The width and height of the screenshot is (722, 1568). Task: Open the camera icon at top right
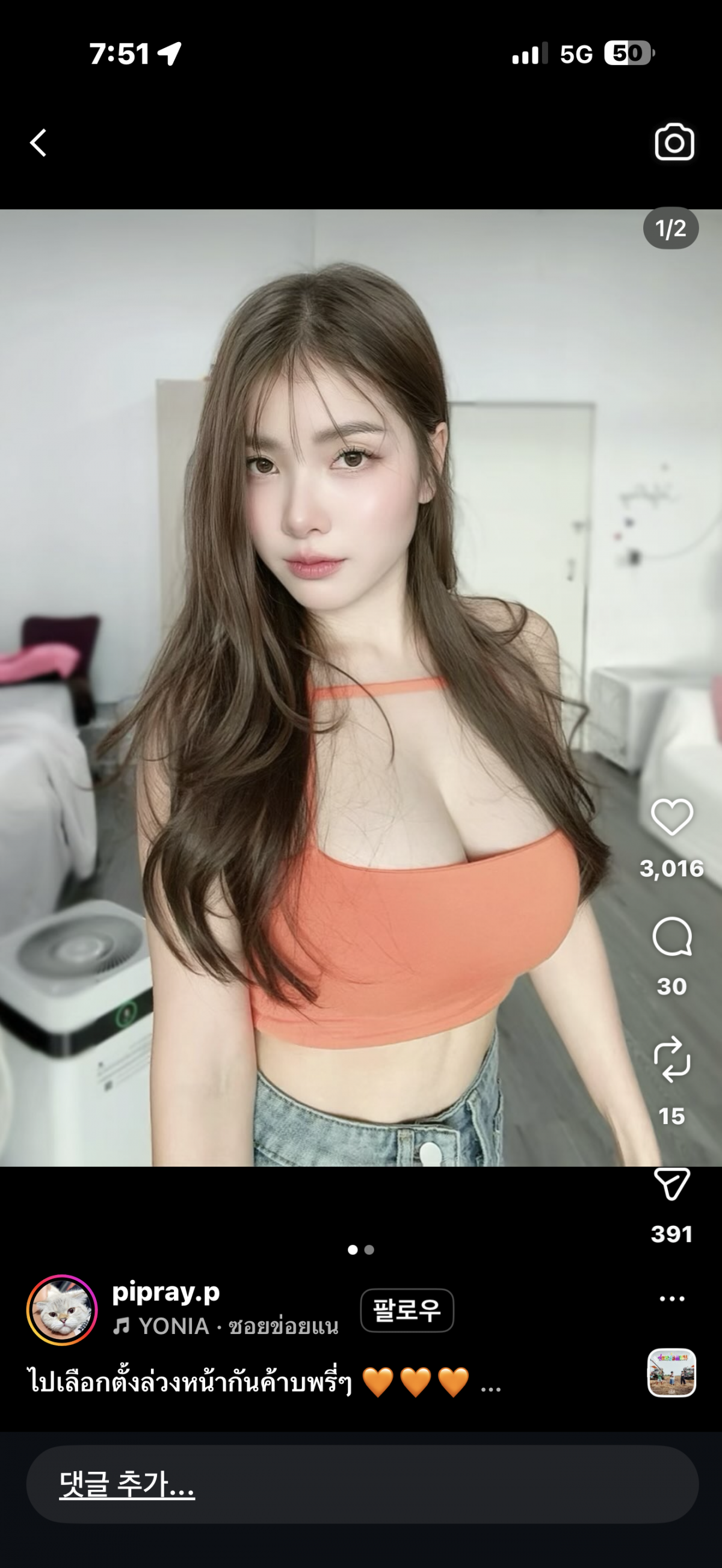pos(674,143)
